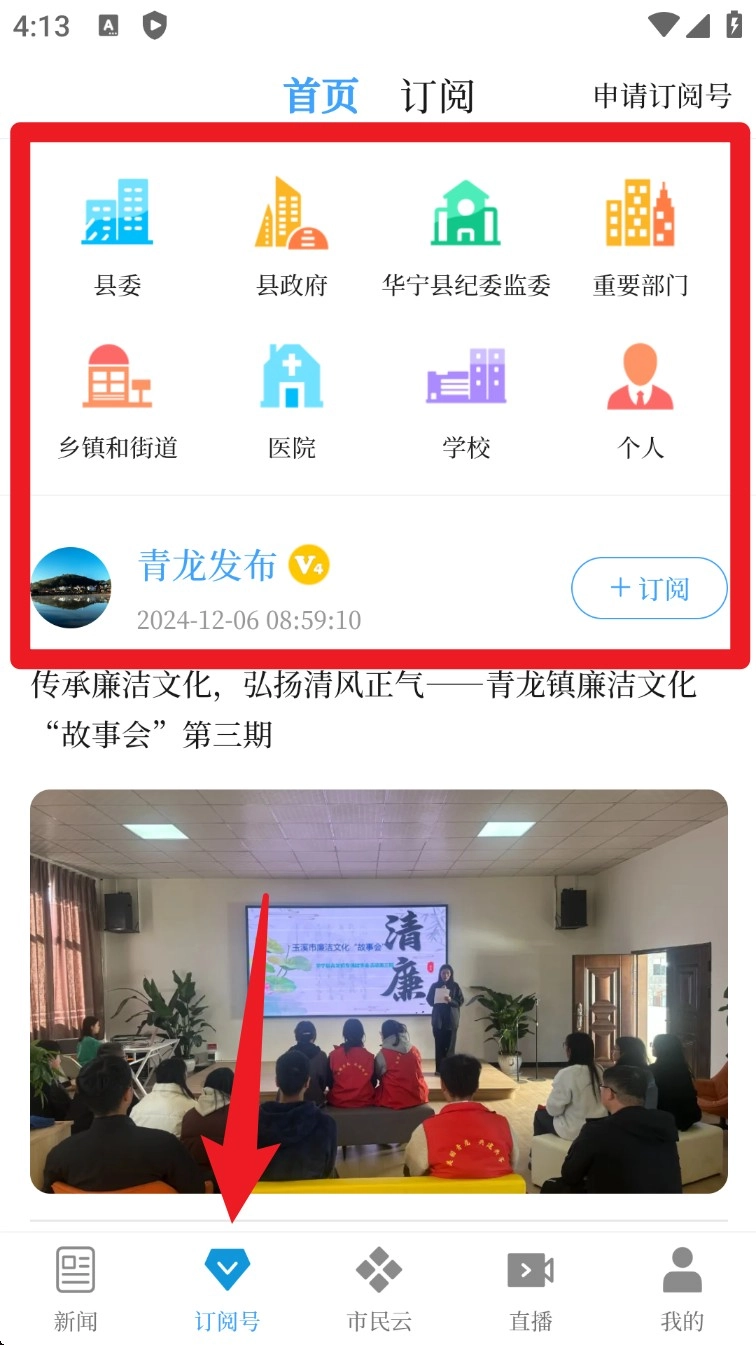Switch to the 市民云 bottom tab

tap(379, 1289)
